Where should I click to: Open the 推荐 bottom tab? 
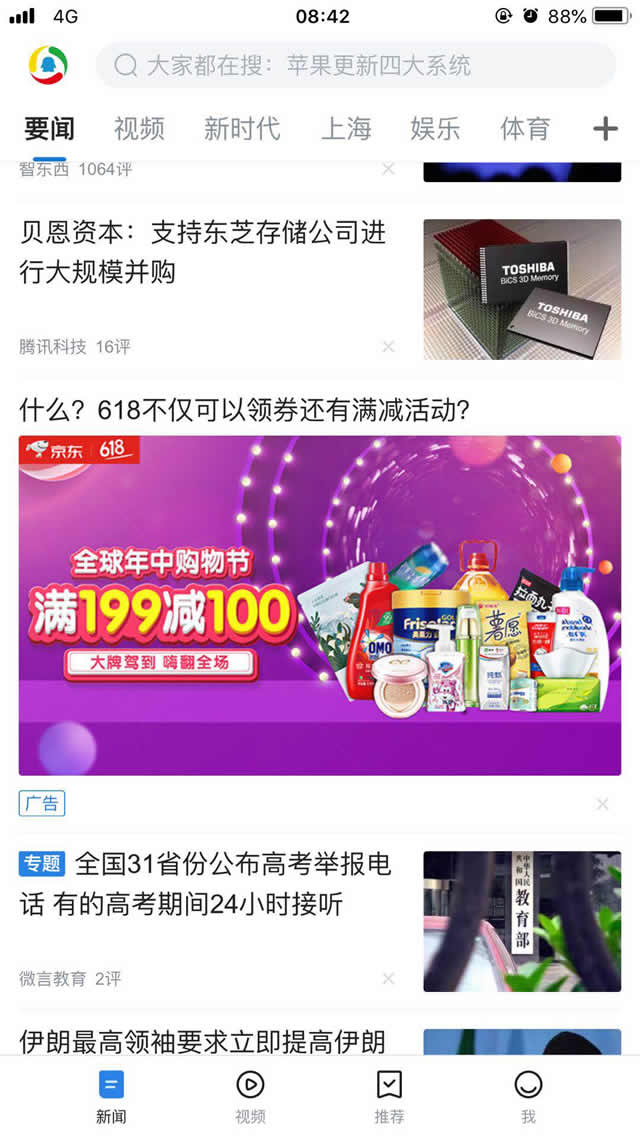click(x=389, y=1096)
